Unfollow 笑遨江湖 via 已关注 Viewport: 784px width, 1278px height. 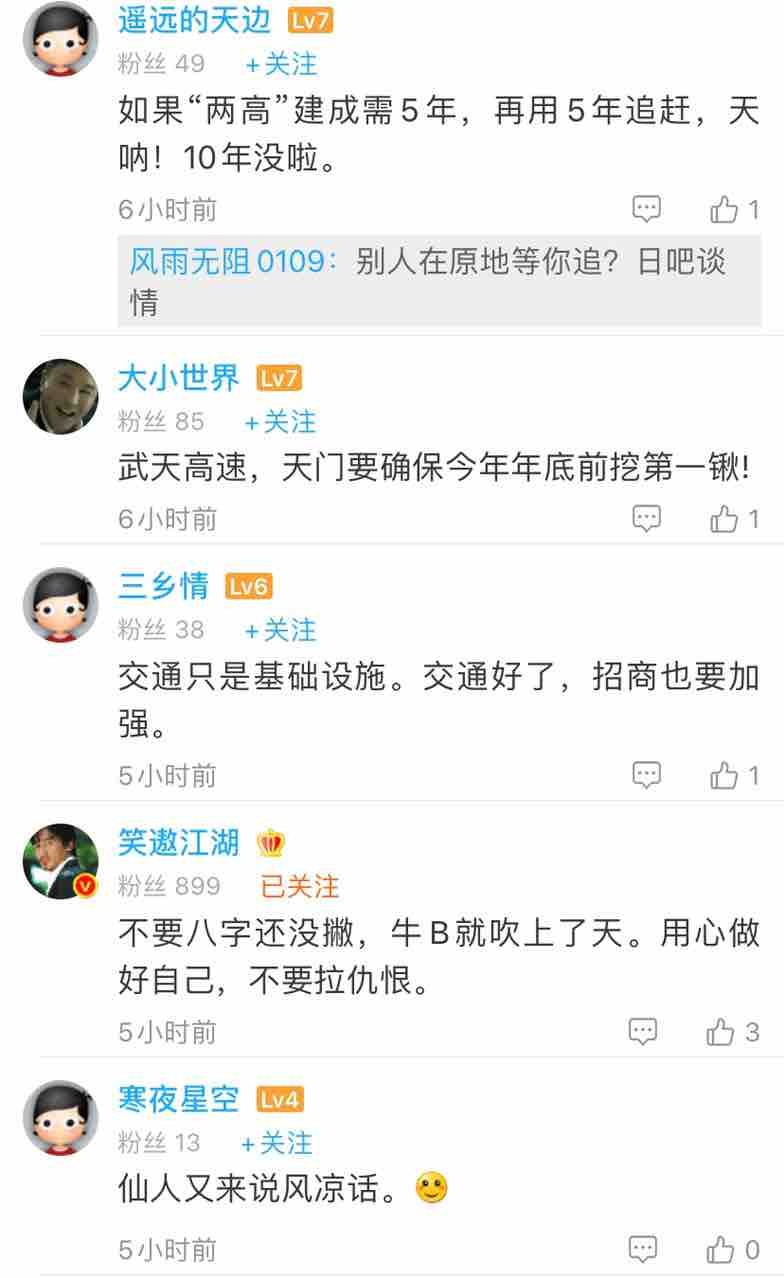299,886
